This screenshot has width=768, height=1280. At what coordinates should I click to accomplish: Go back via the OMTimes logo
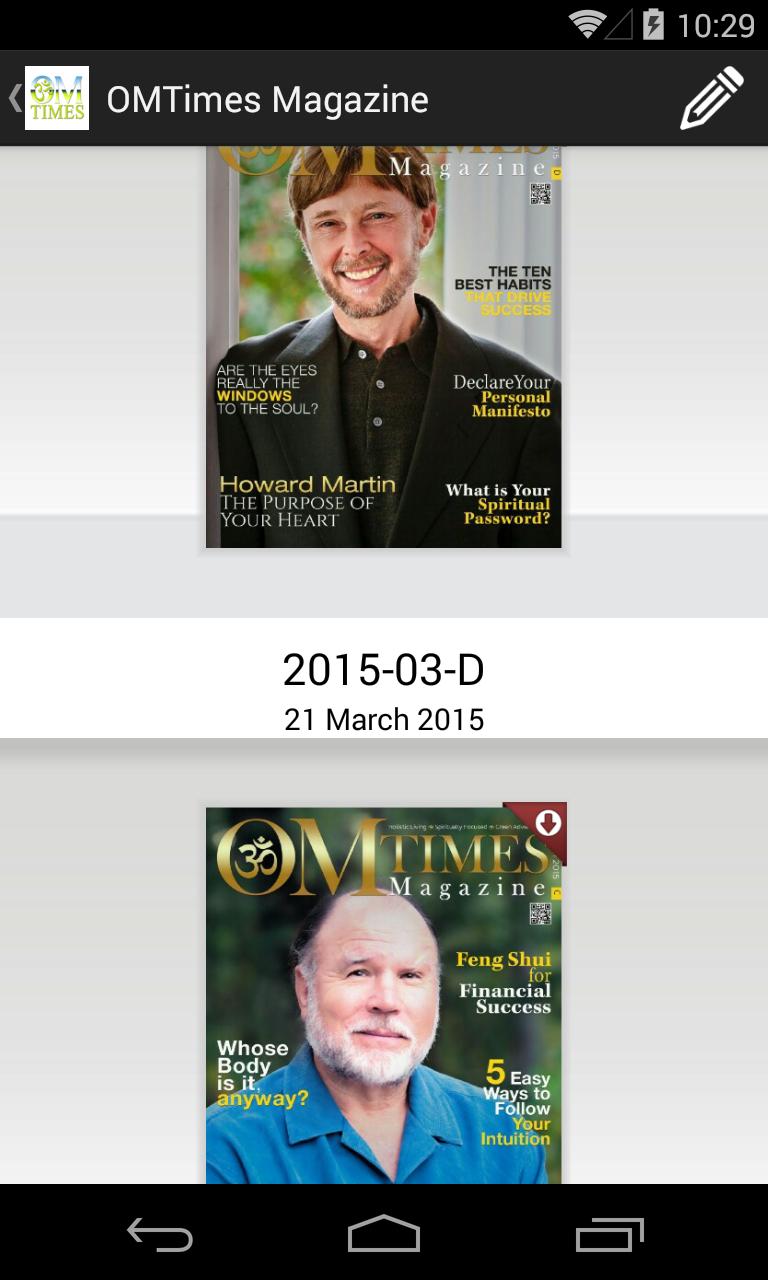tap(55, 98)
